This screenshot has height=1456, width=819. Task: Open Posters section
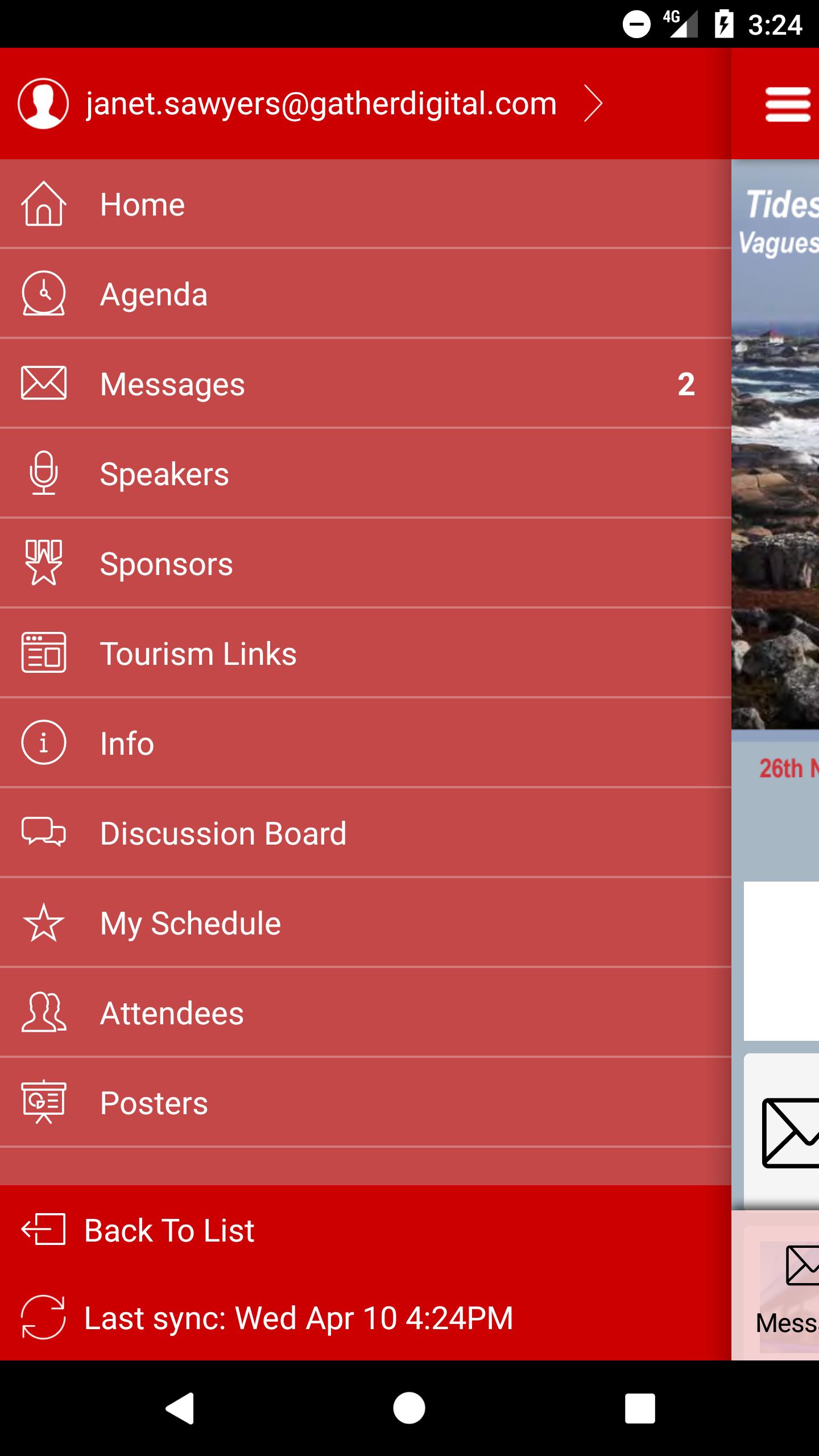154,1103
